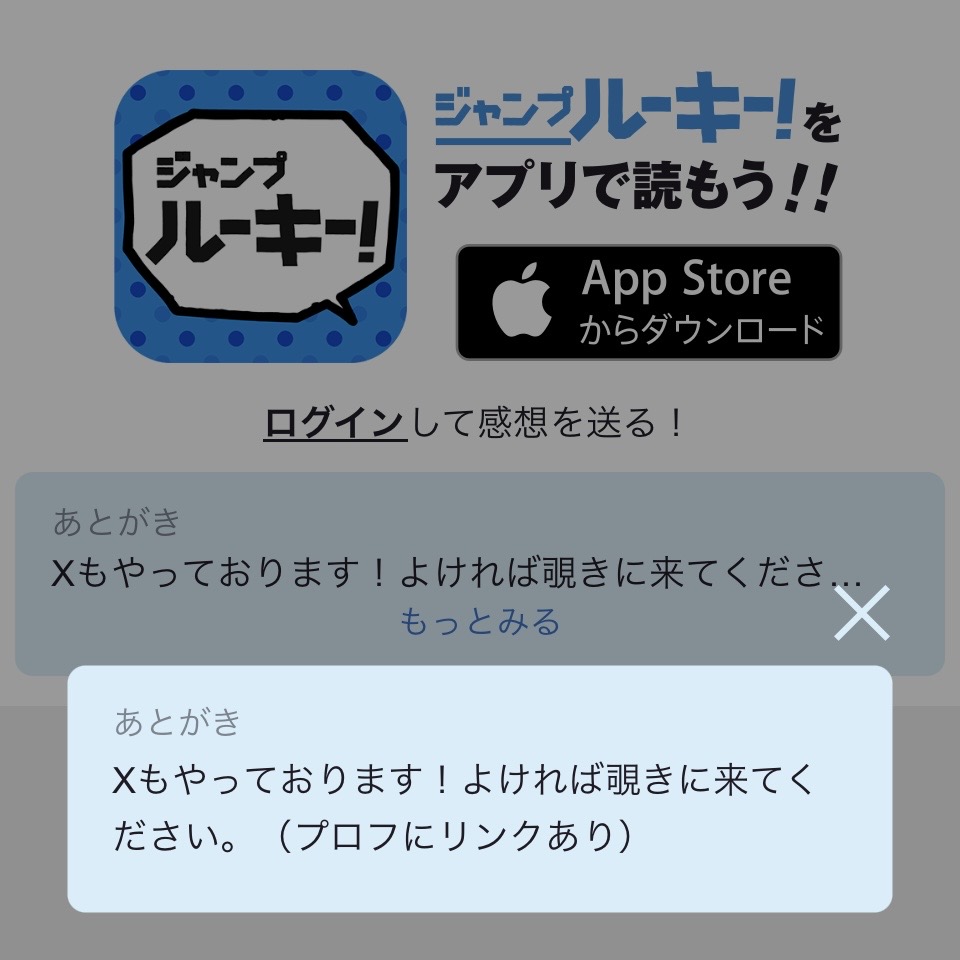The height and width of the screenshot is (960, 960).
Task: Close the あとがき popup with the X
Action: point(861,614)
